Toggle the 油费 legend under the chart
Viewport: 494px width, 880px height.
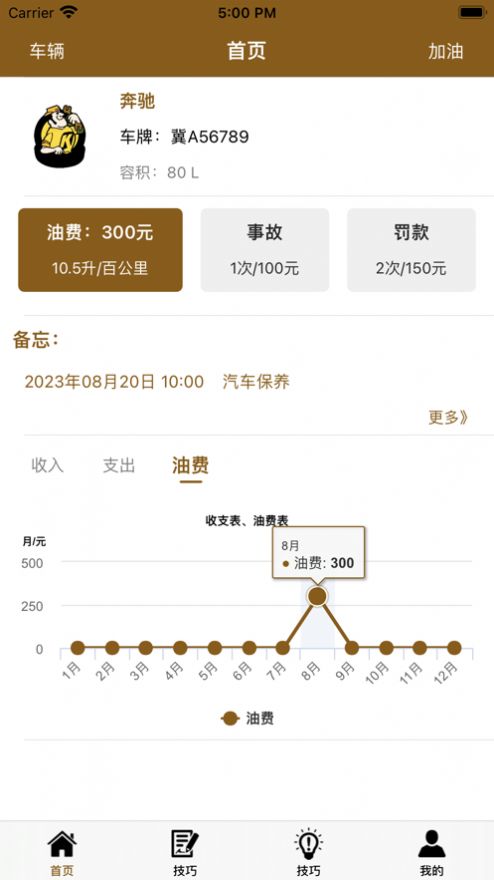(247, 718)
